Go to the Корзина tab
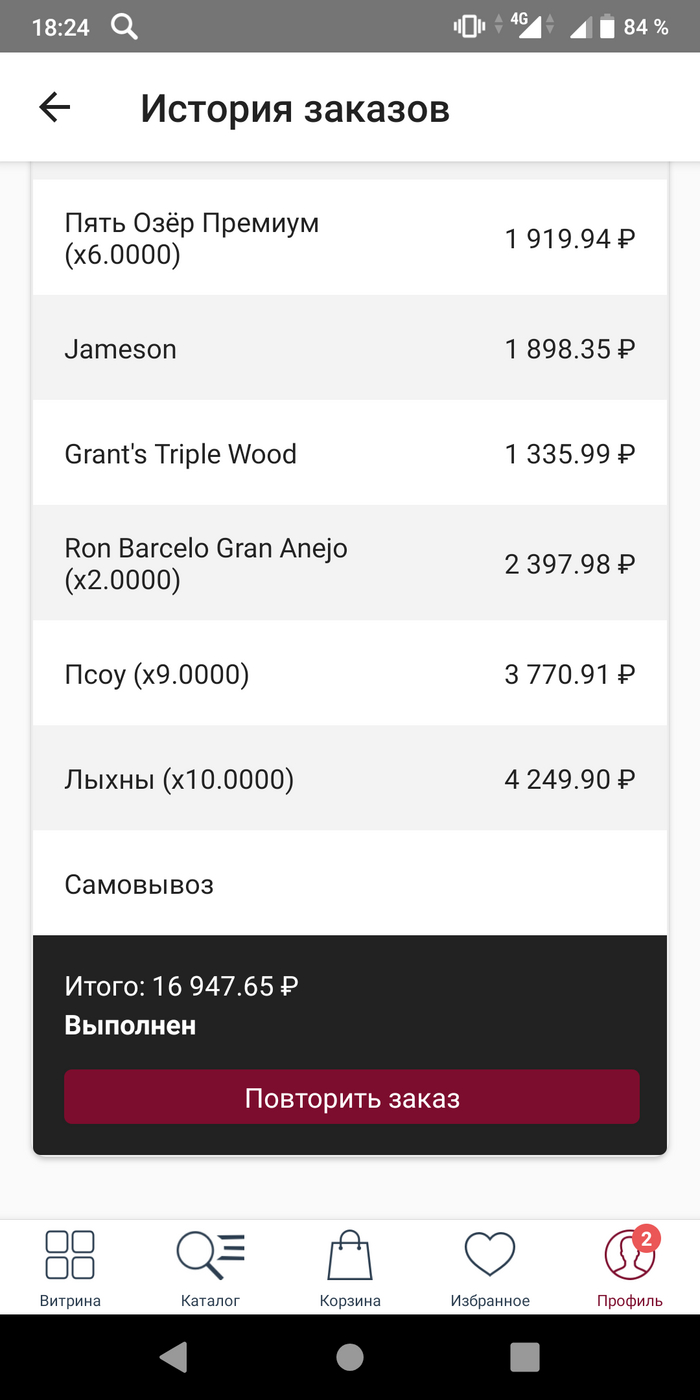The image size is (700, 1400). coord(350,1267)
